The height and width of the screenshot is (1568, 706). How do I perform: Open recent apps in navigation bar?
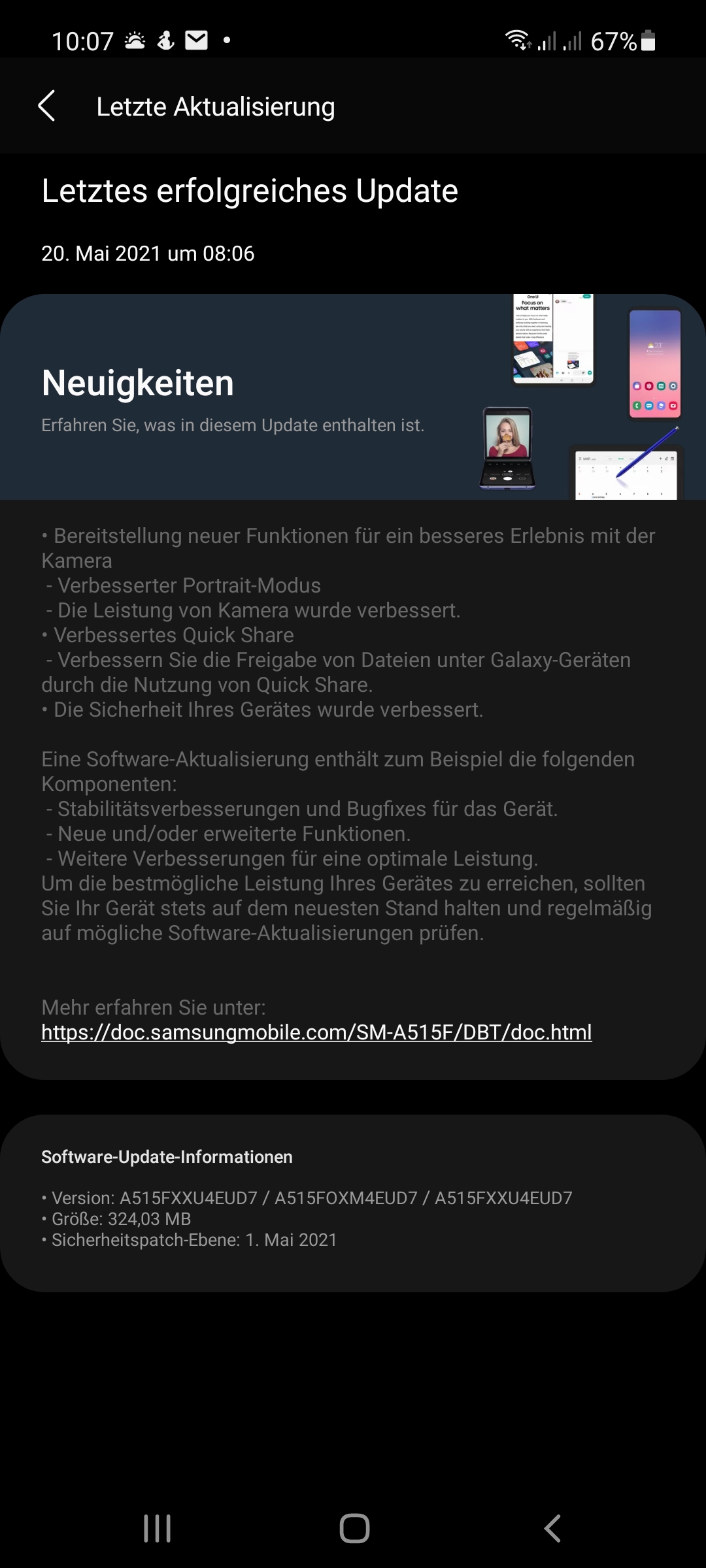[x=158, y=1529]
